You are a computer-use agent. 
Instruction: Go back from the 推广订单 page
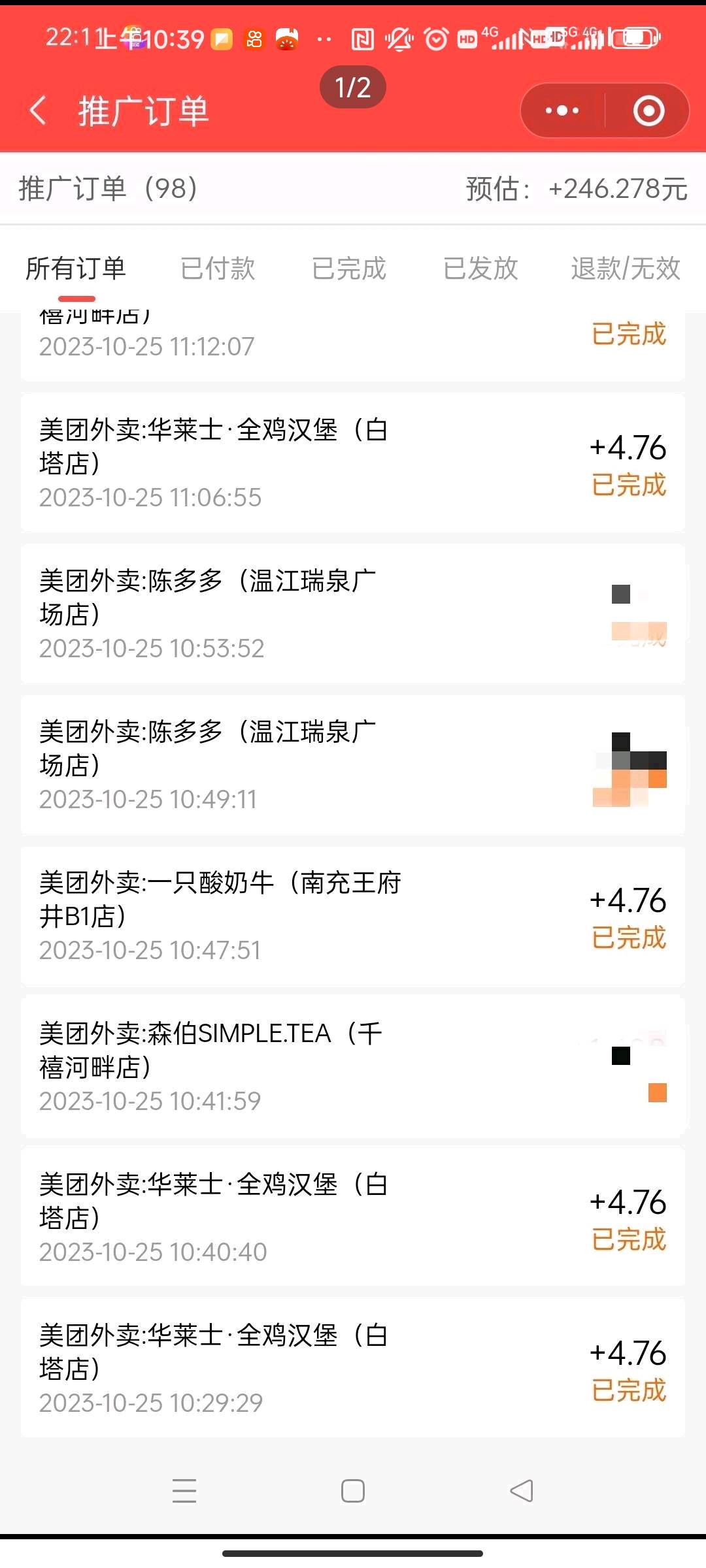click(38, 110)
